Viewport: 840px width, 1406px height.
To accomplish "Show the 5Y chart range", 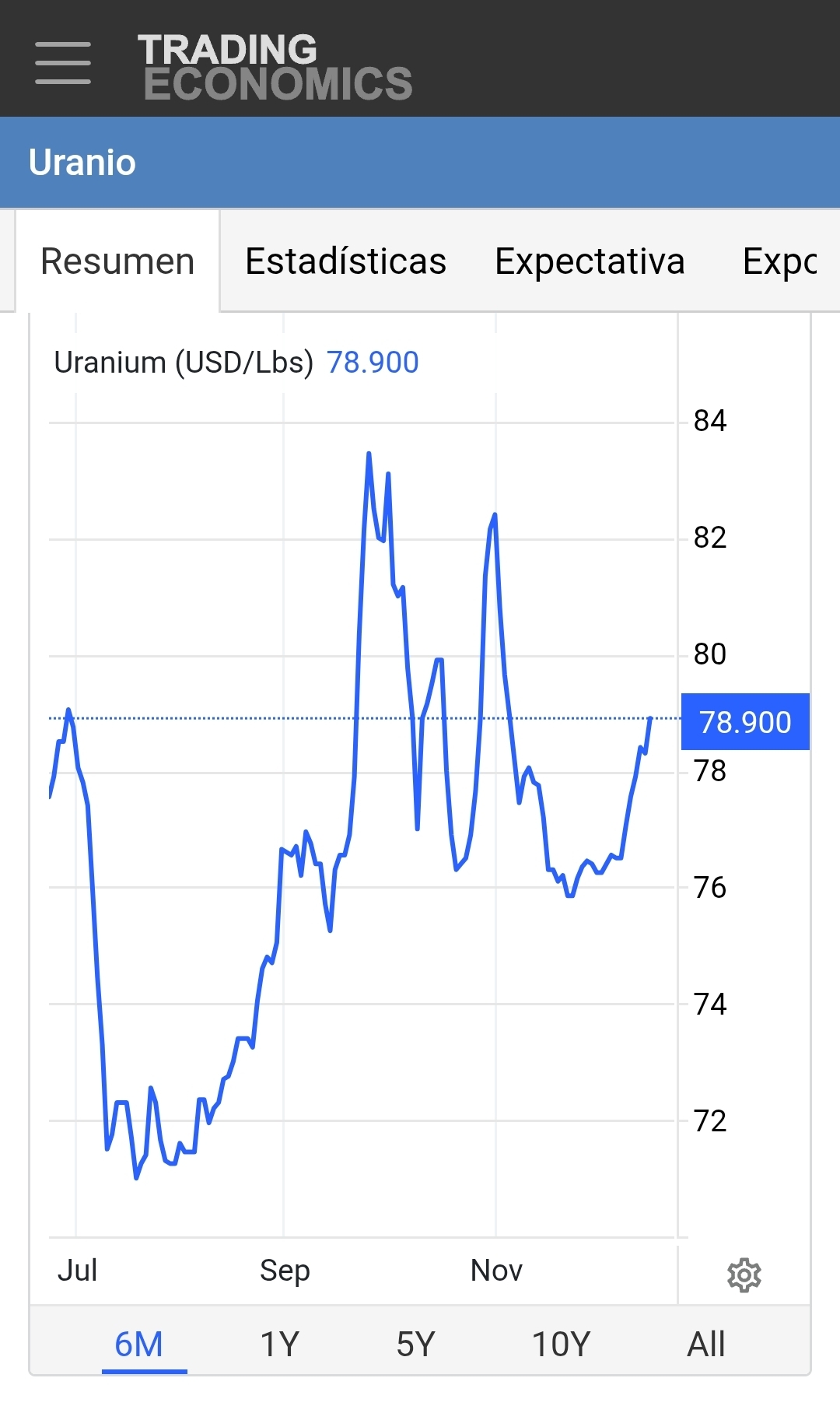I will click(415, 1344).
